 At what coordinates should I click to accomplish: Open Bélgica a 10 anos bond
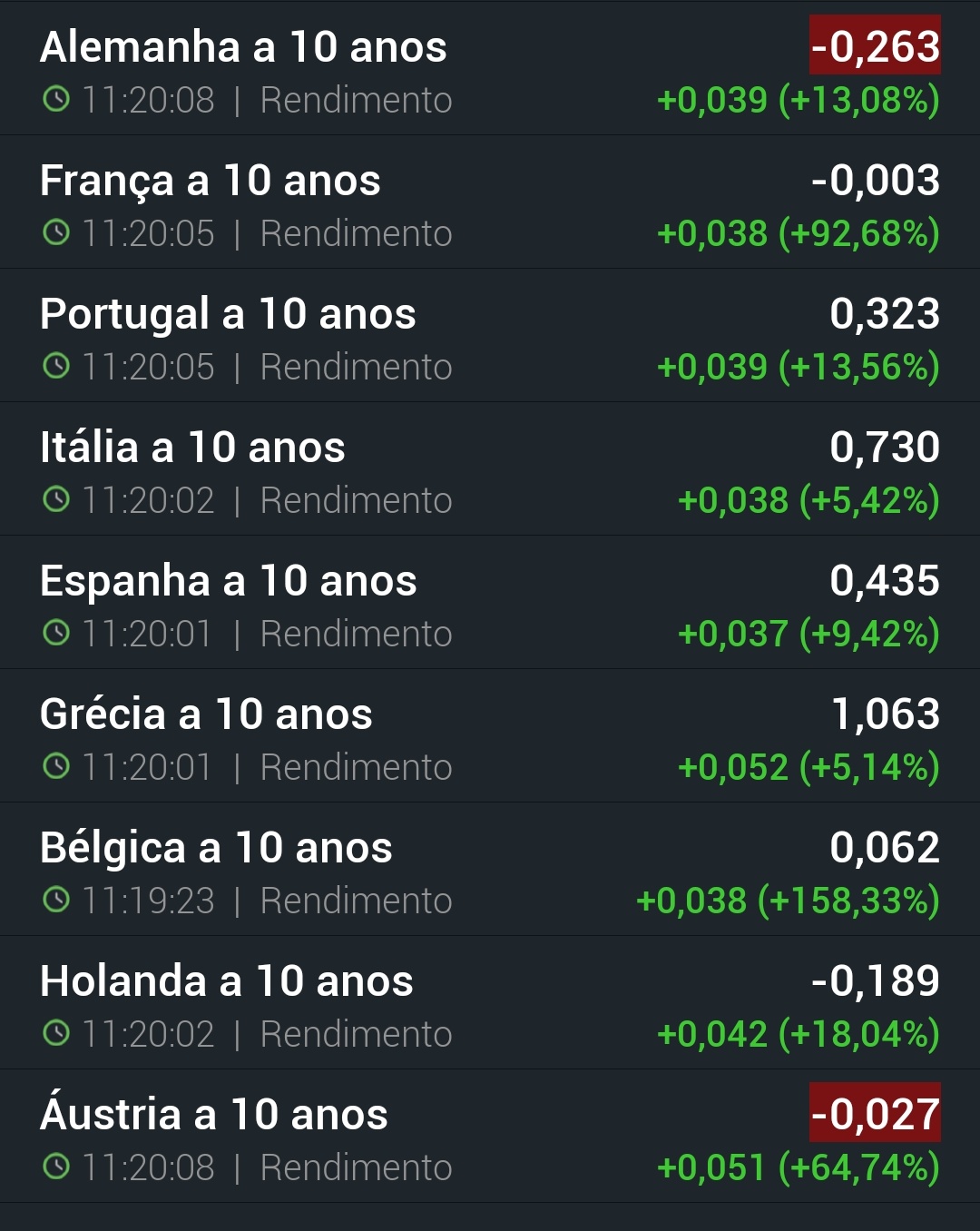(x=216, y=848)
